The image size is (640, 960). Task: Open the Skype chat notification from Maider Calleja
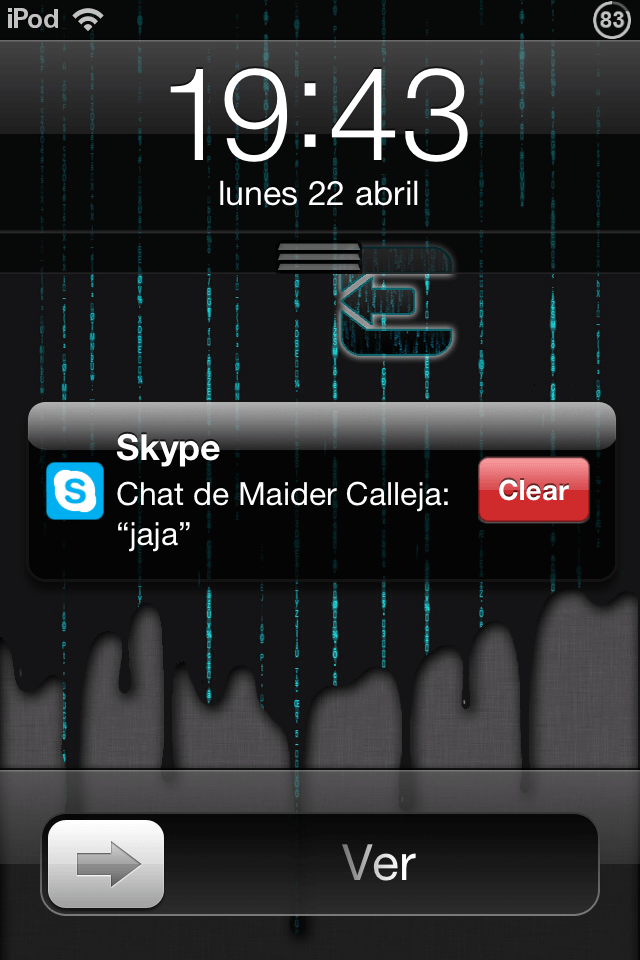coord(280,494)
